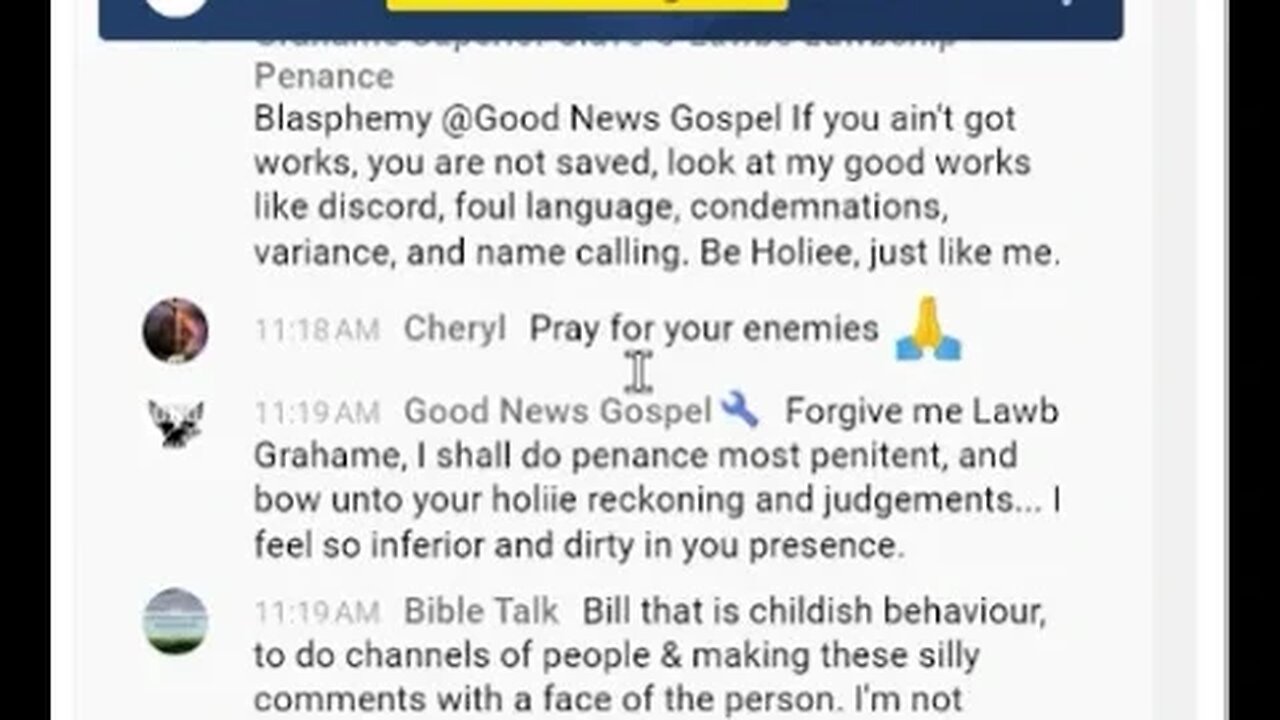Select Good News Gospel's 'Forgive me' message
The image size is (1280, 720).
655,478
